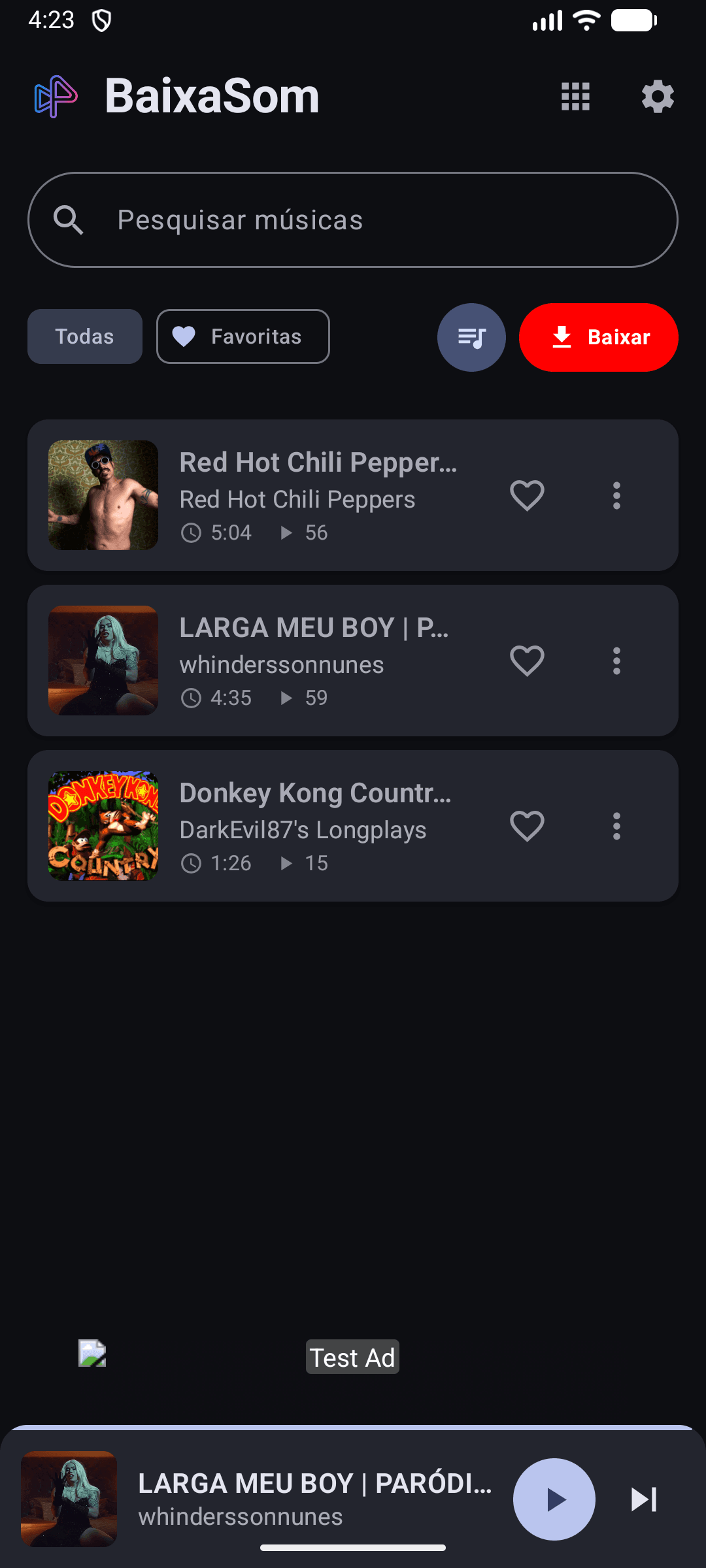The height and width of the screenshot is (1568, 706).
Task: Tap the download icon inside the Baixar button
Action: pyautogui.click(x=562, y=337)
